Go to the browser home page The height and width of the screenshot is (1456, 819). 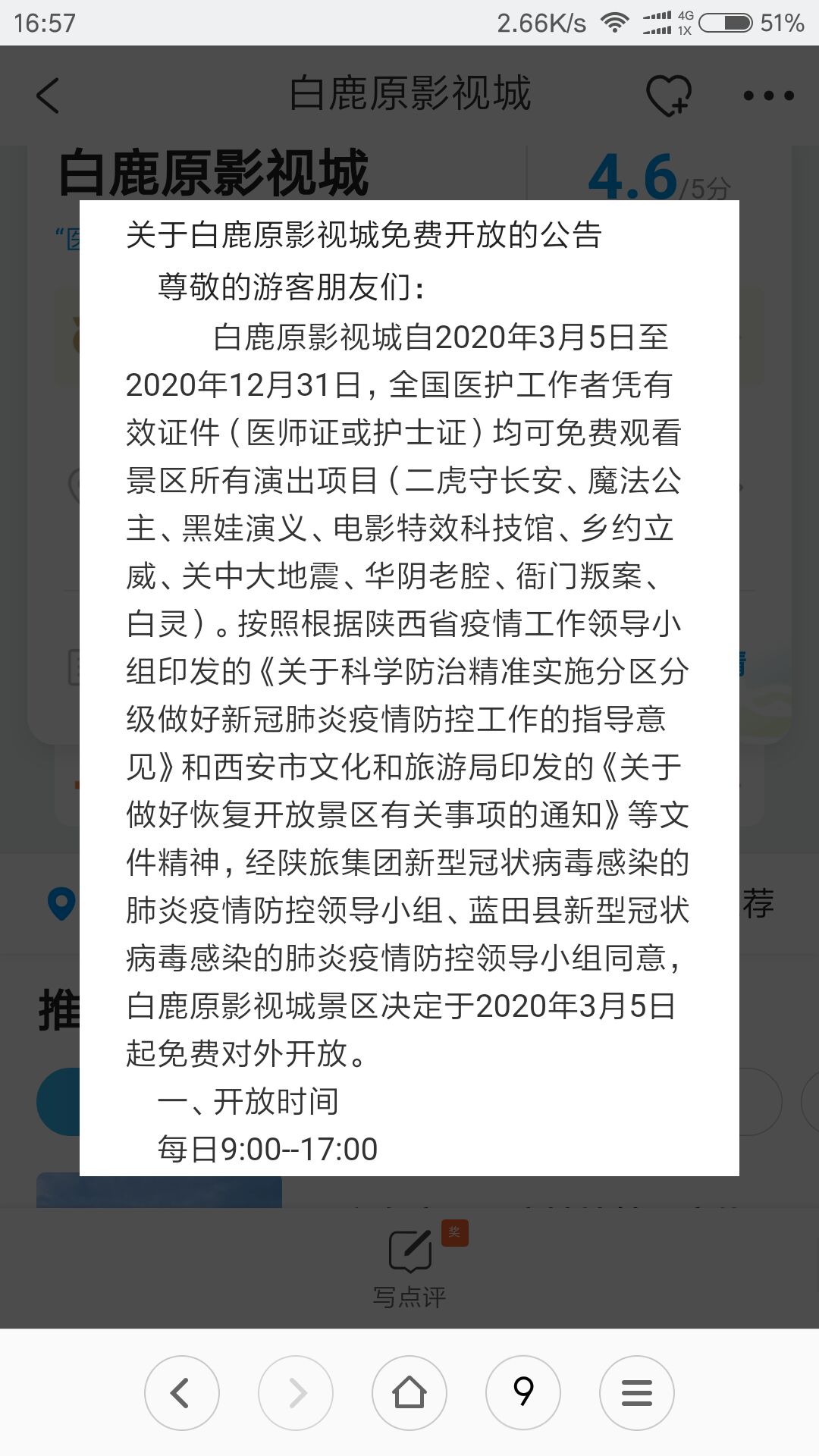(409, 1393)
